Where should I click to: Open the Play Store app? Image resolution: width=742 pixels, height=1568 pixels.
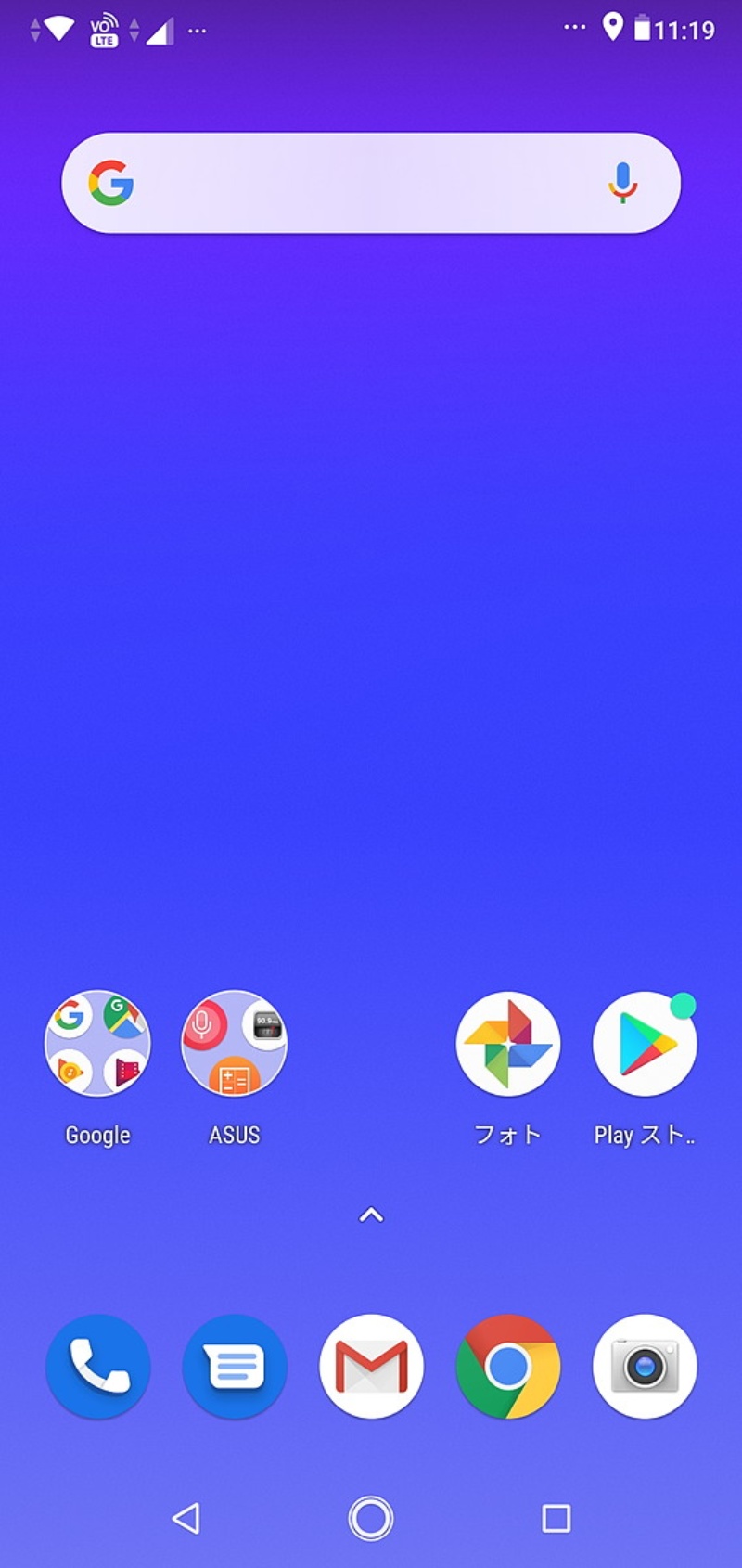point(645,1044)
